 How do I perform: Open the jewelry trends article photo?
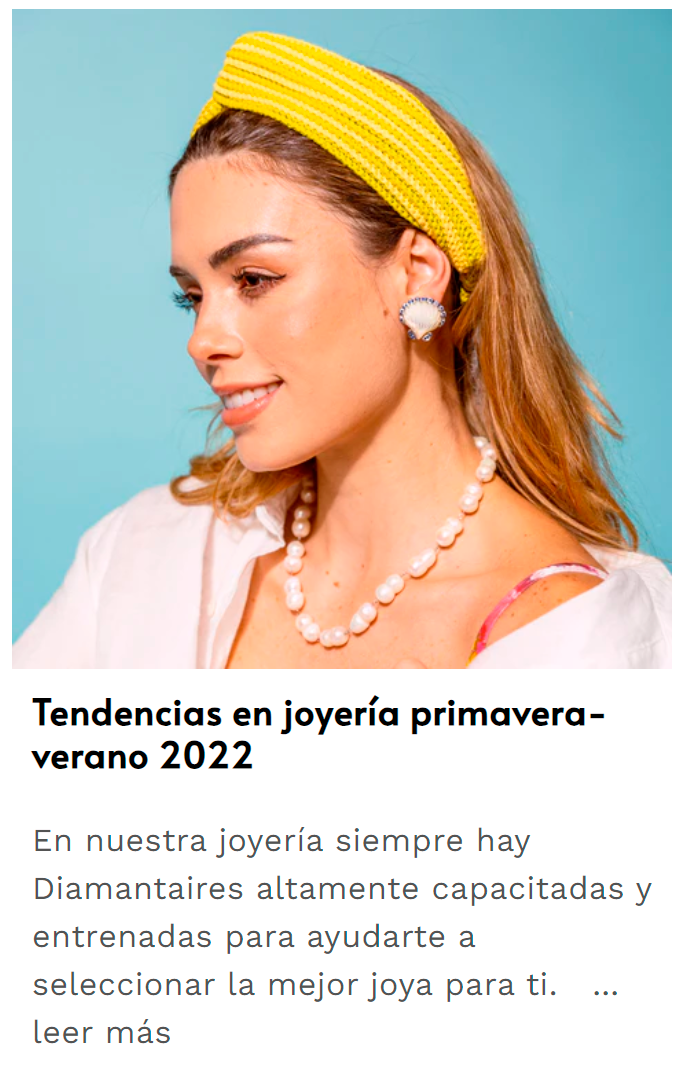[342, 338]
